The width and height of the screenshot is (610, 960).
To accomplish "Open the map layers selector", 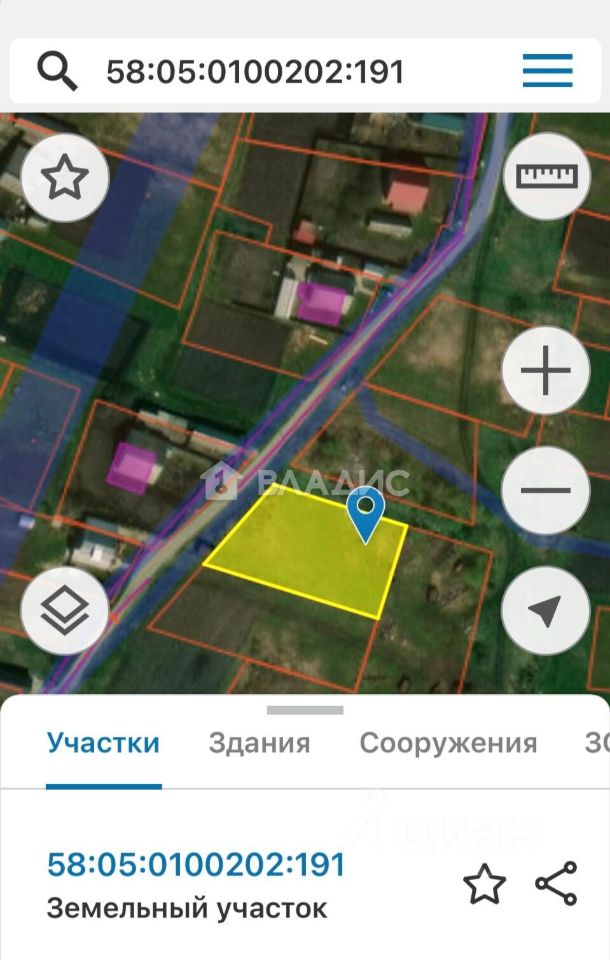I will [65, 610].
